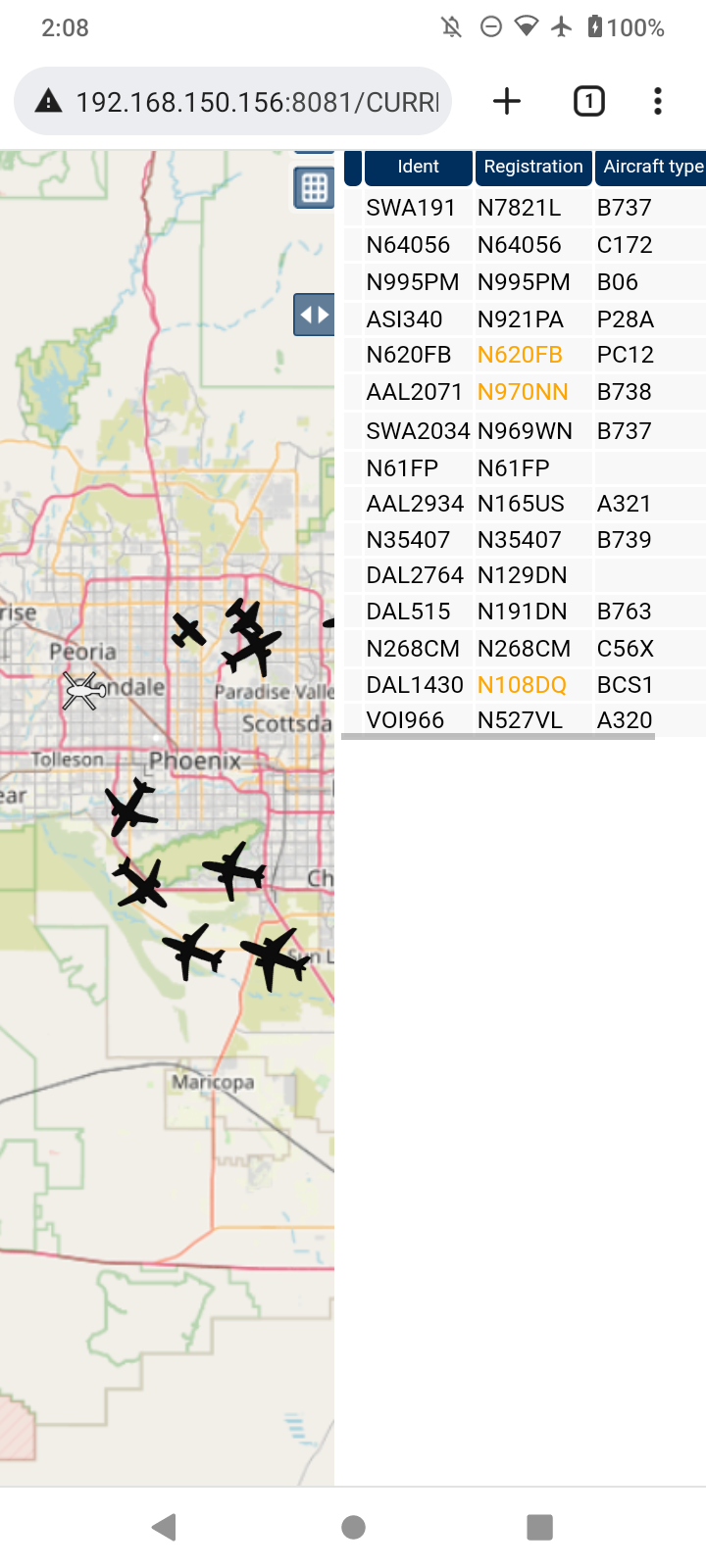Viewport: 706px width, 1568px height.
Task: Open the N620FB registration link
Action: 520,355
